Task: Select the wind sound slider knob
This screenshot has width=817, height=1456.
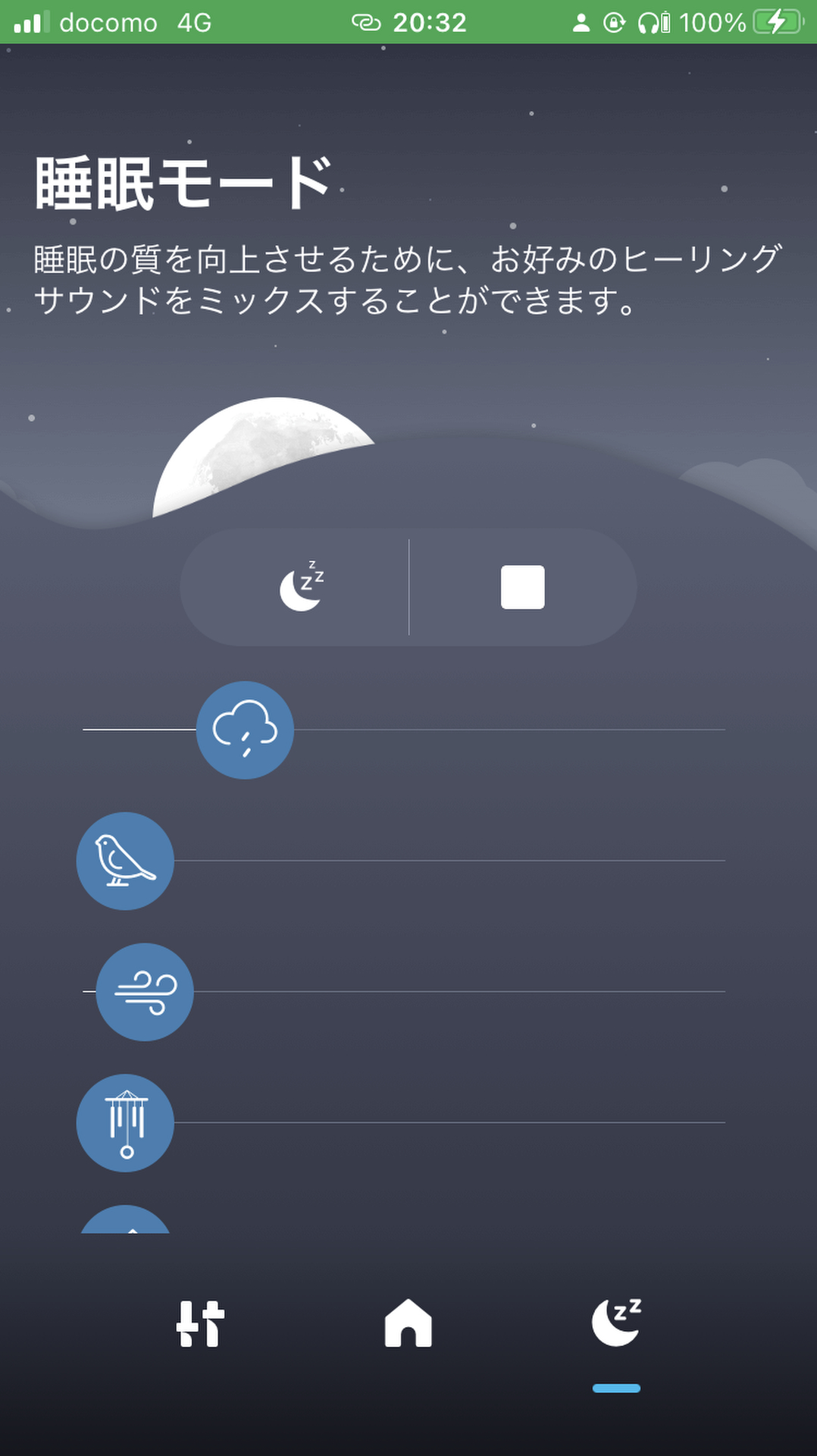Action: pos(145,992)
